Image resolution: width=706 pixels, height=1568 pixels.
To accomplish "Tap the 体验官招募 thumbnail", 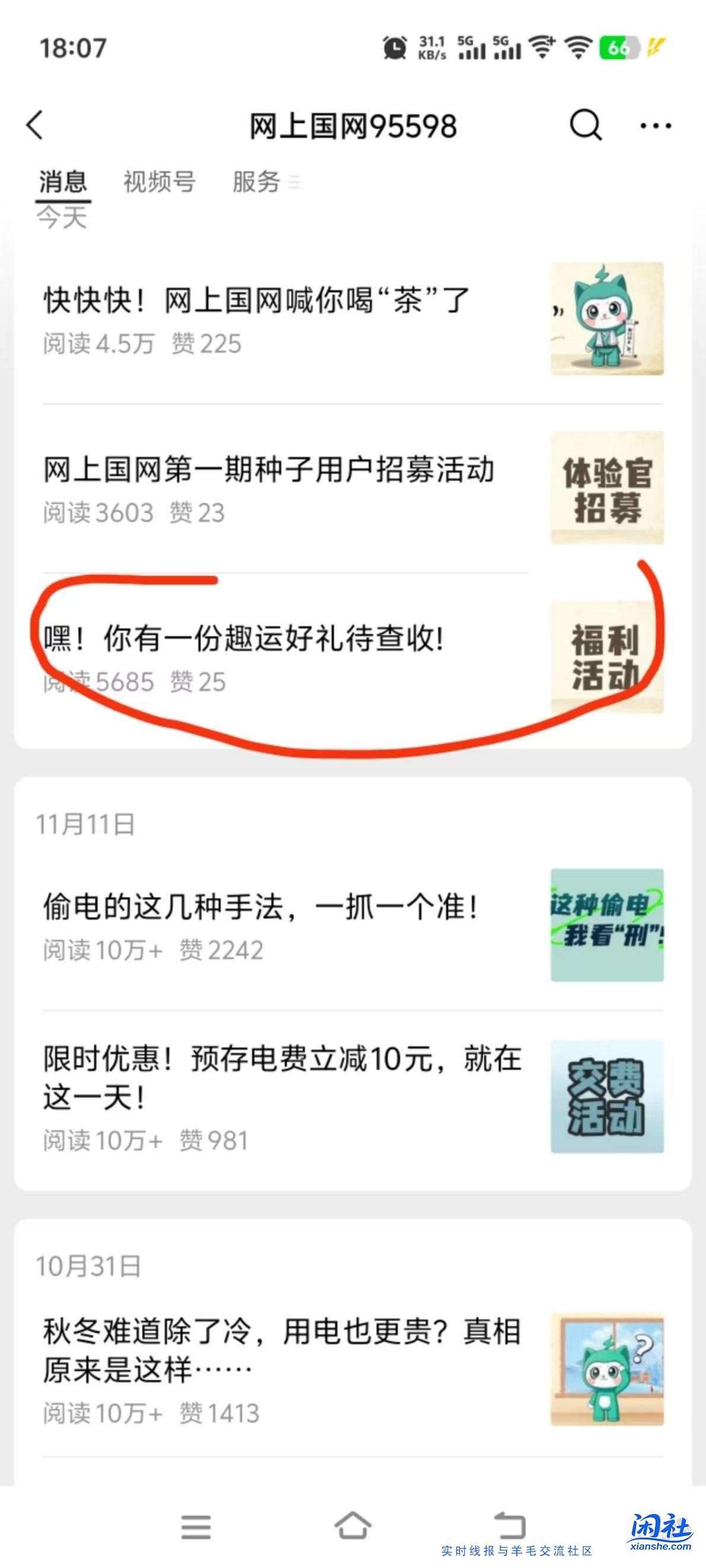I will pos(607,486).
